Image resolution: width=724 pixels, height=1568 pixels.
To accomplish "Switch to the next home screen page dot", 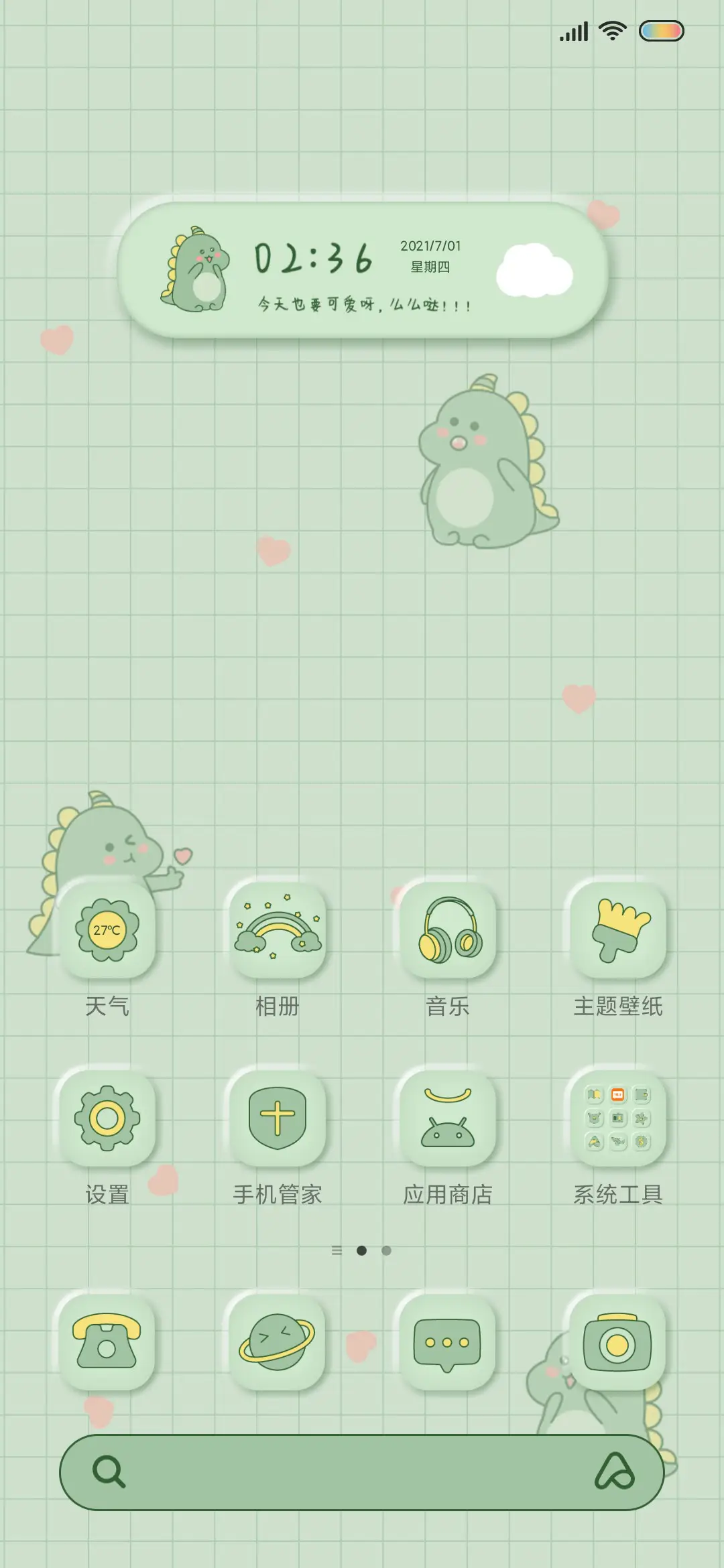I will pyautogui.click(x=384, y=1264).
